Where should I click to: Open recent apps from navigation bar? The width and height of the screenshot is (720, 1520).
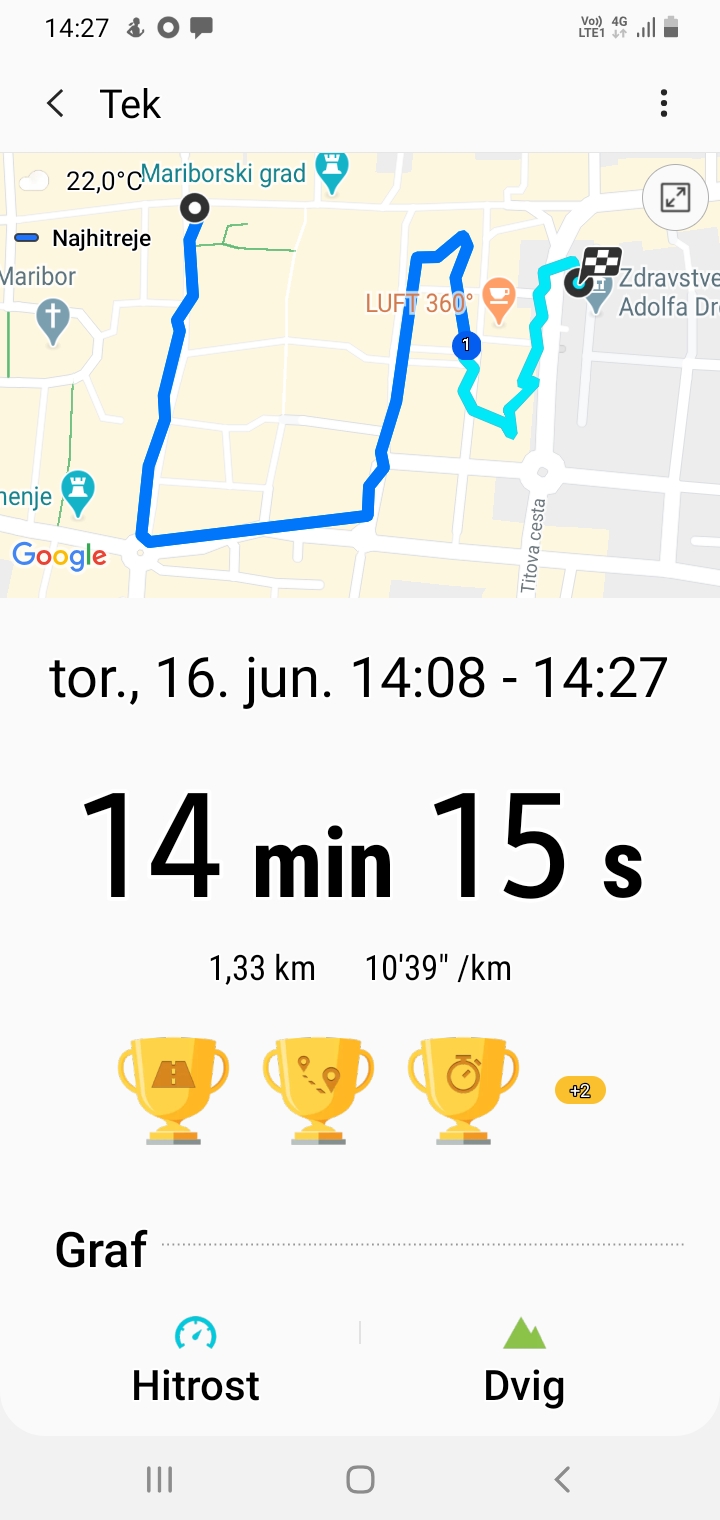[159, 1479]
